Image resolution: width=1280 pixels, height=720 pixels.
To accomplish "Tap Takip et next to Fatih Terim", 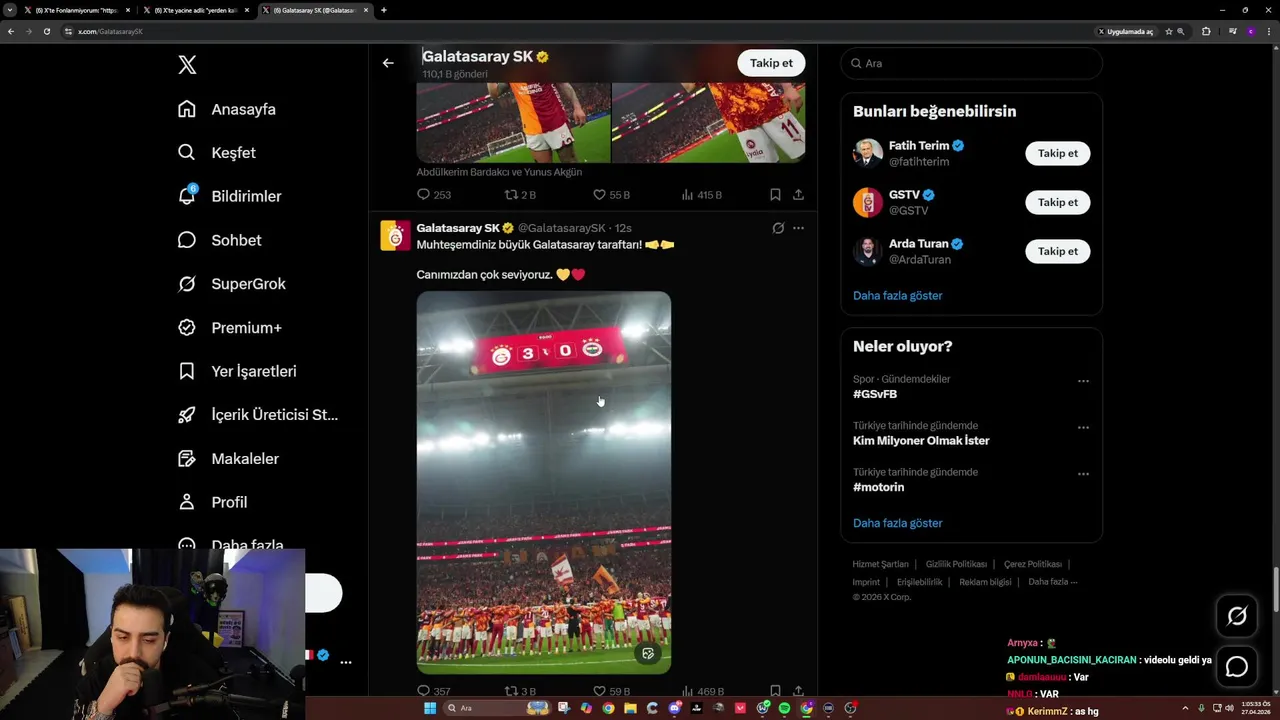I will click(x=1057, y=153).
